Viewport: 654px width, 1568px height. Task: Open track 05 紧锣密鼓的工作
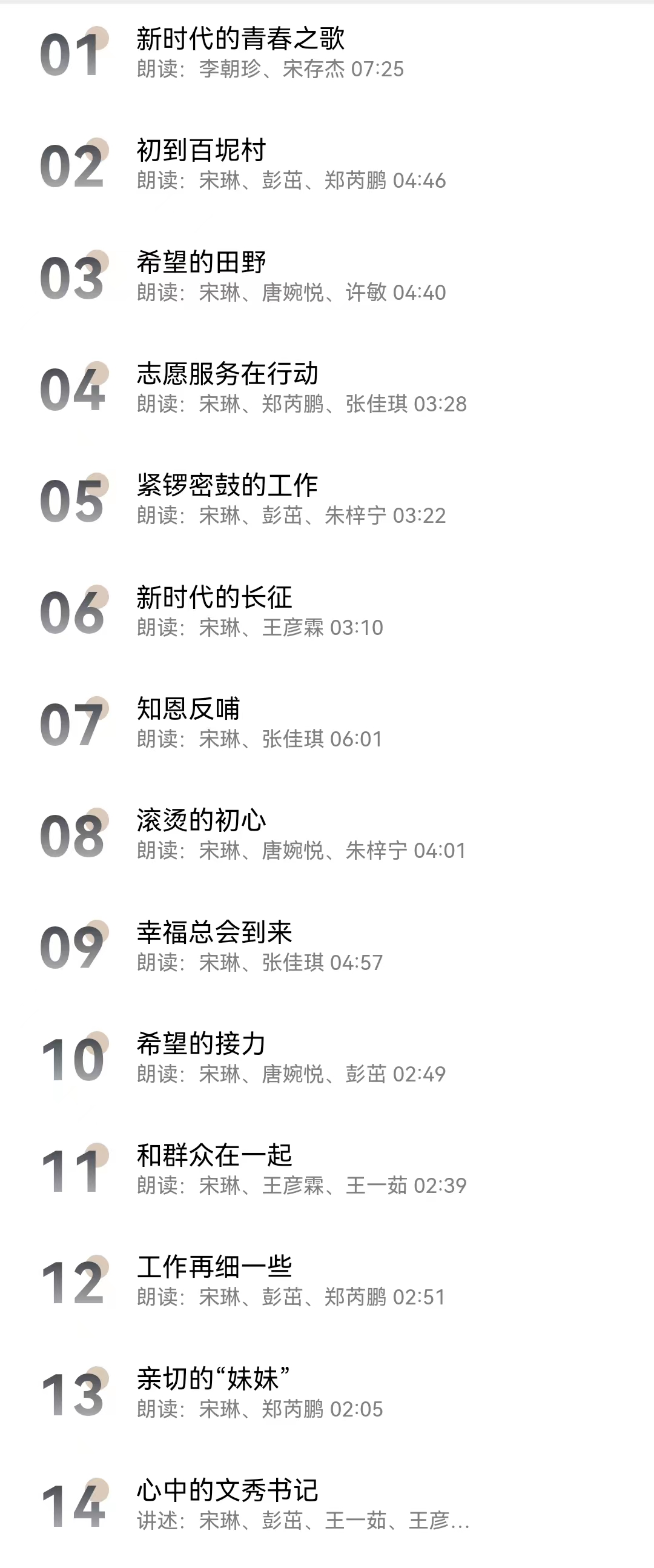tap(227, 486)
